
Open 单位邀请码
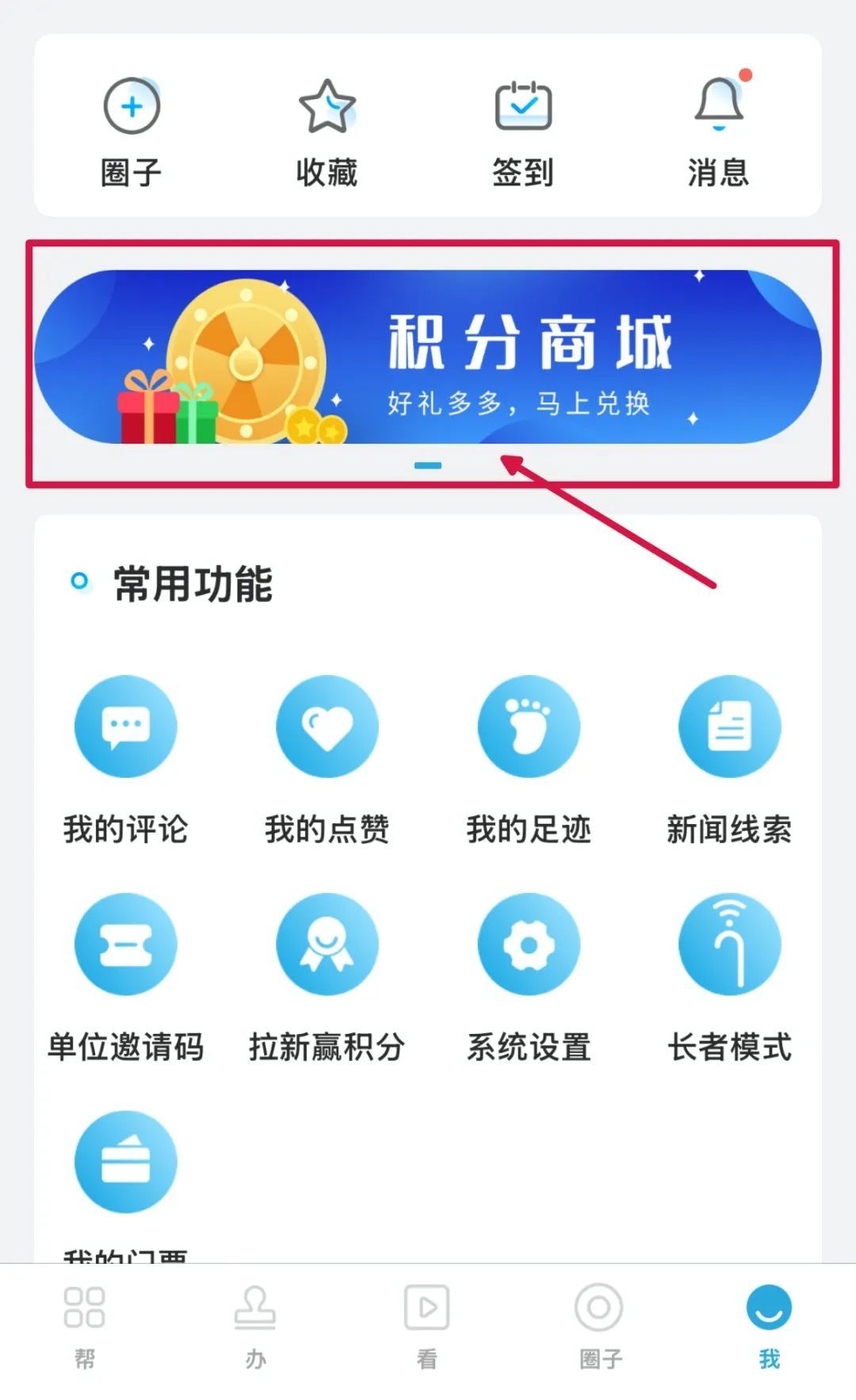[x=126, y=975]
